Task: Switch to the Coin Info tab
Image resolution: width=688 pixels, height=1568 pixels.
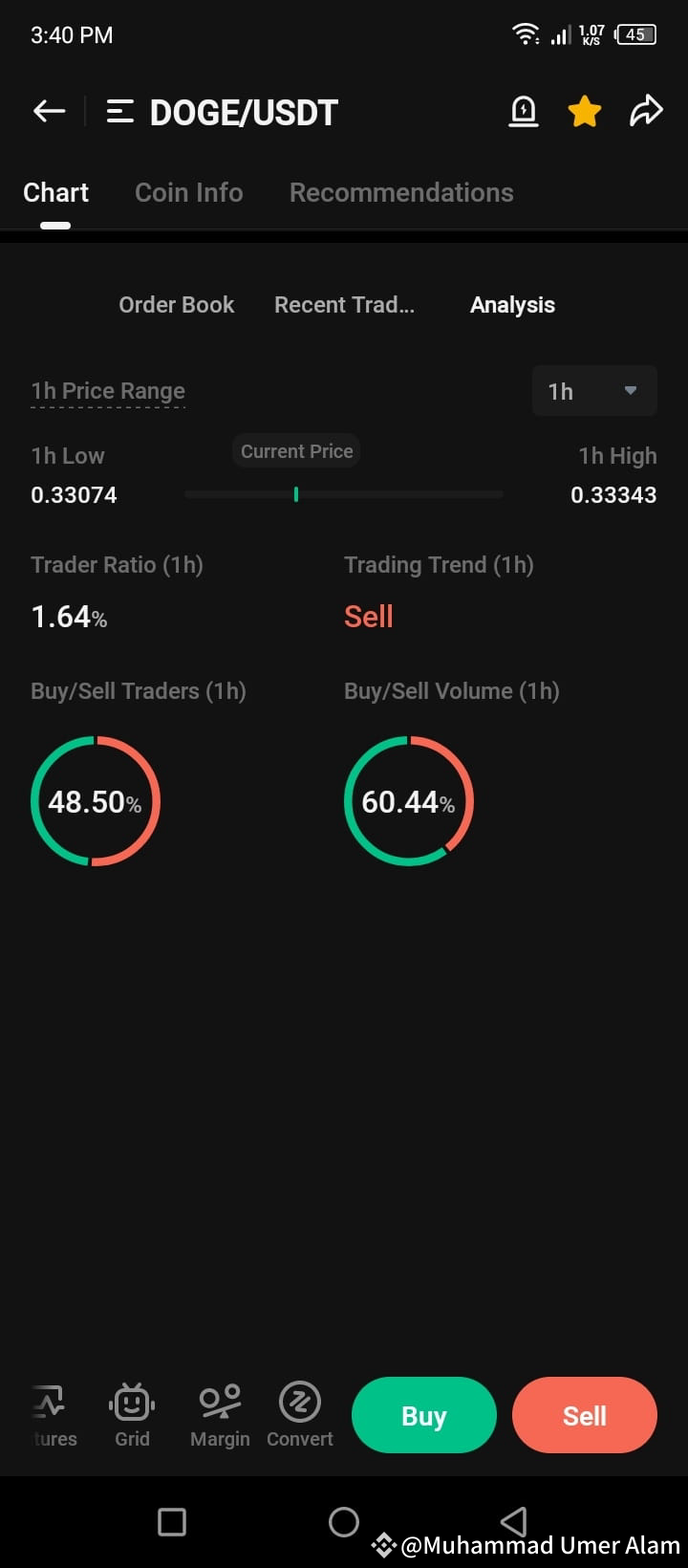Action: 188,192
